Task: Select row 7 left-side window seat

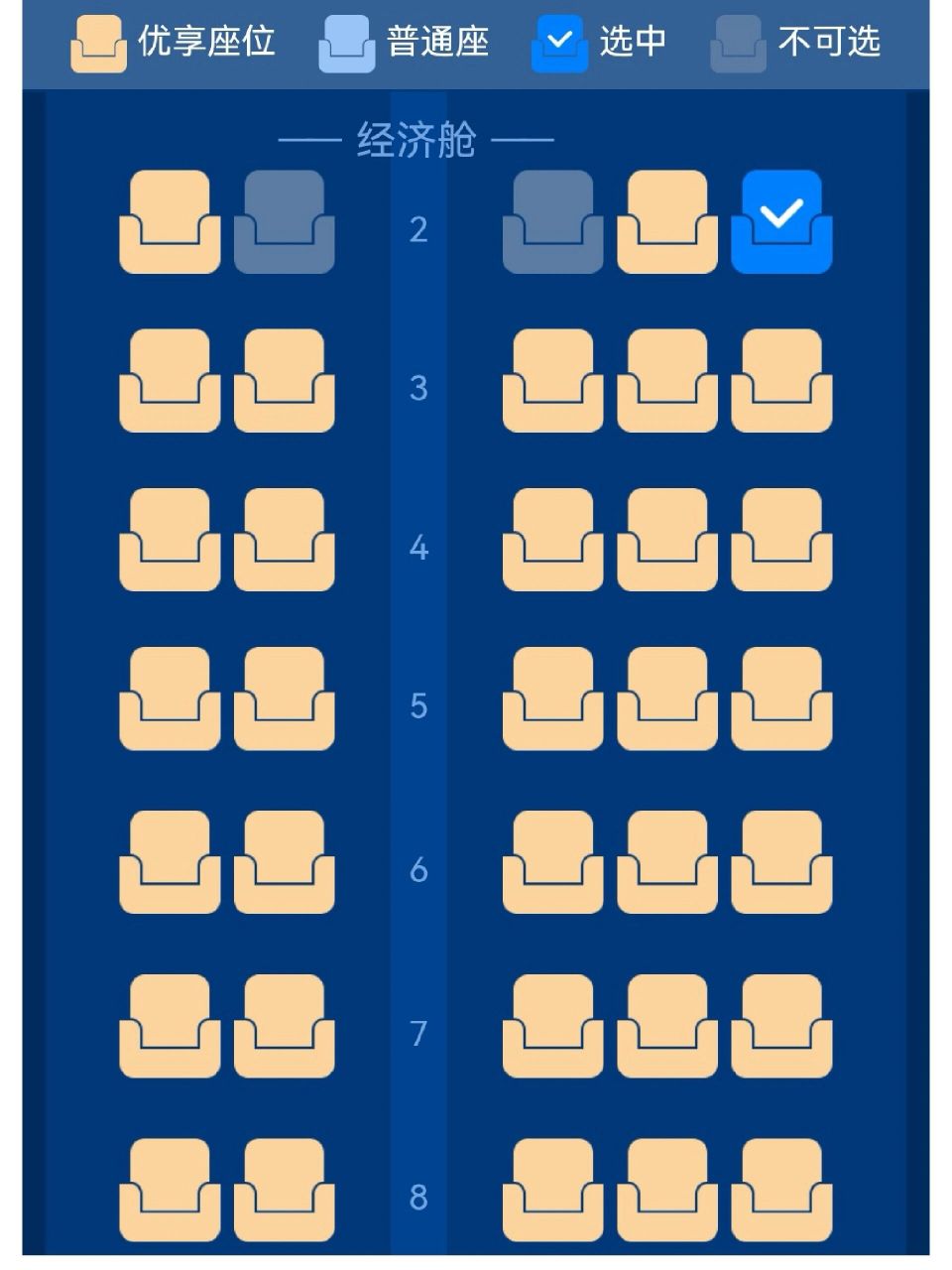Action: coord(170,1025)
